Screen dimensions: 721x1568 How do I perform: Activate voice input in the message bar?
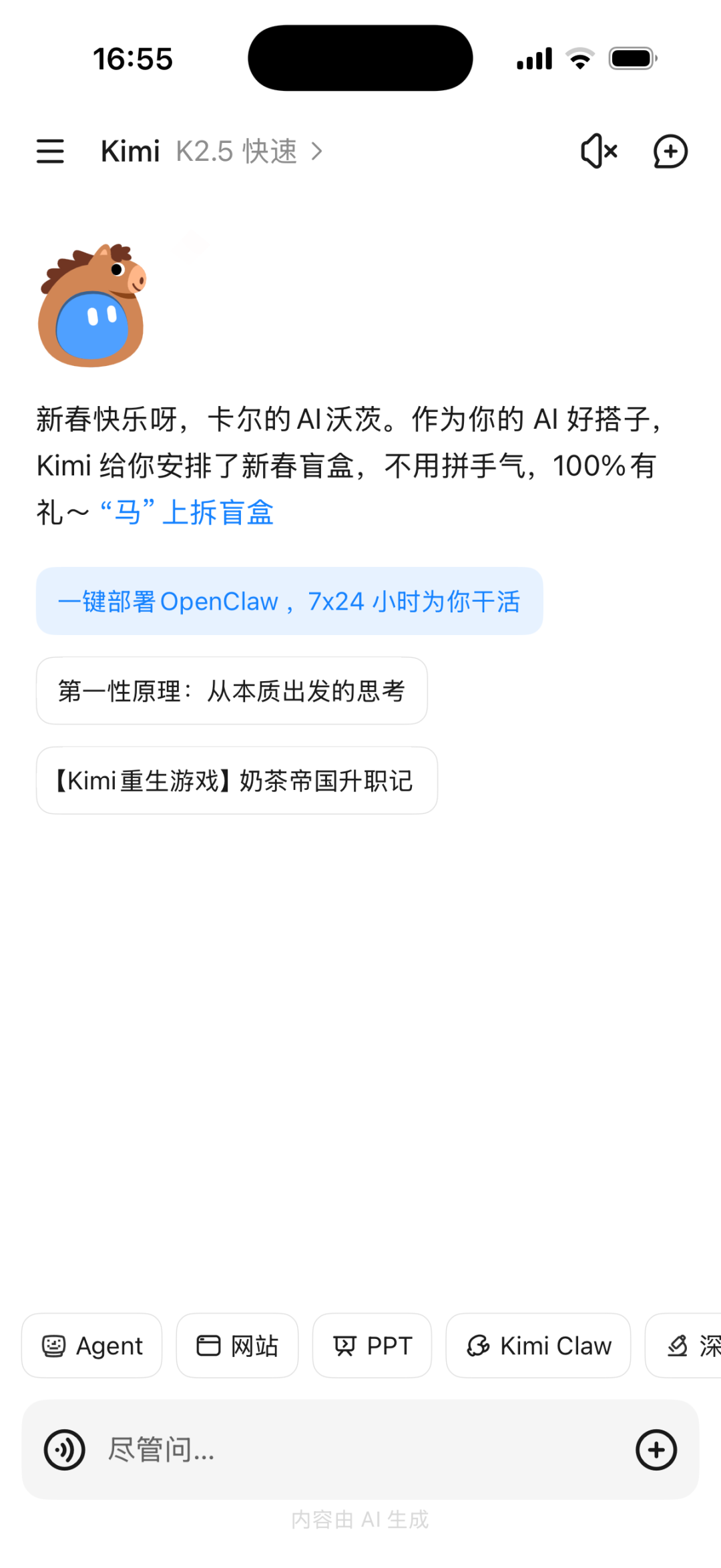(x=64, y=1450)
